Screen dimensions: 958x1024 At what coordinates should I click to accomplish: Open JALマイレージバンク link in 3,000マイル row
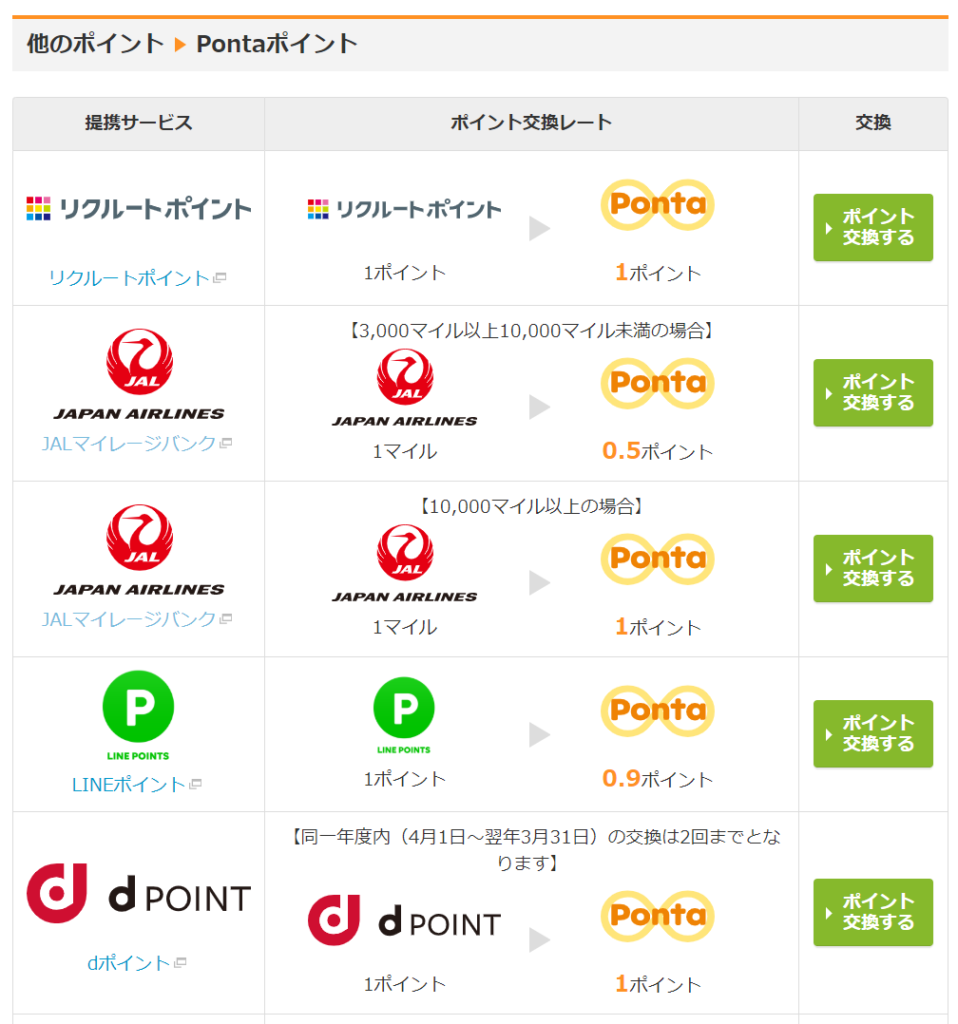[129, 443]
